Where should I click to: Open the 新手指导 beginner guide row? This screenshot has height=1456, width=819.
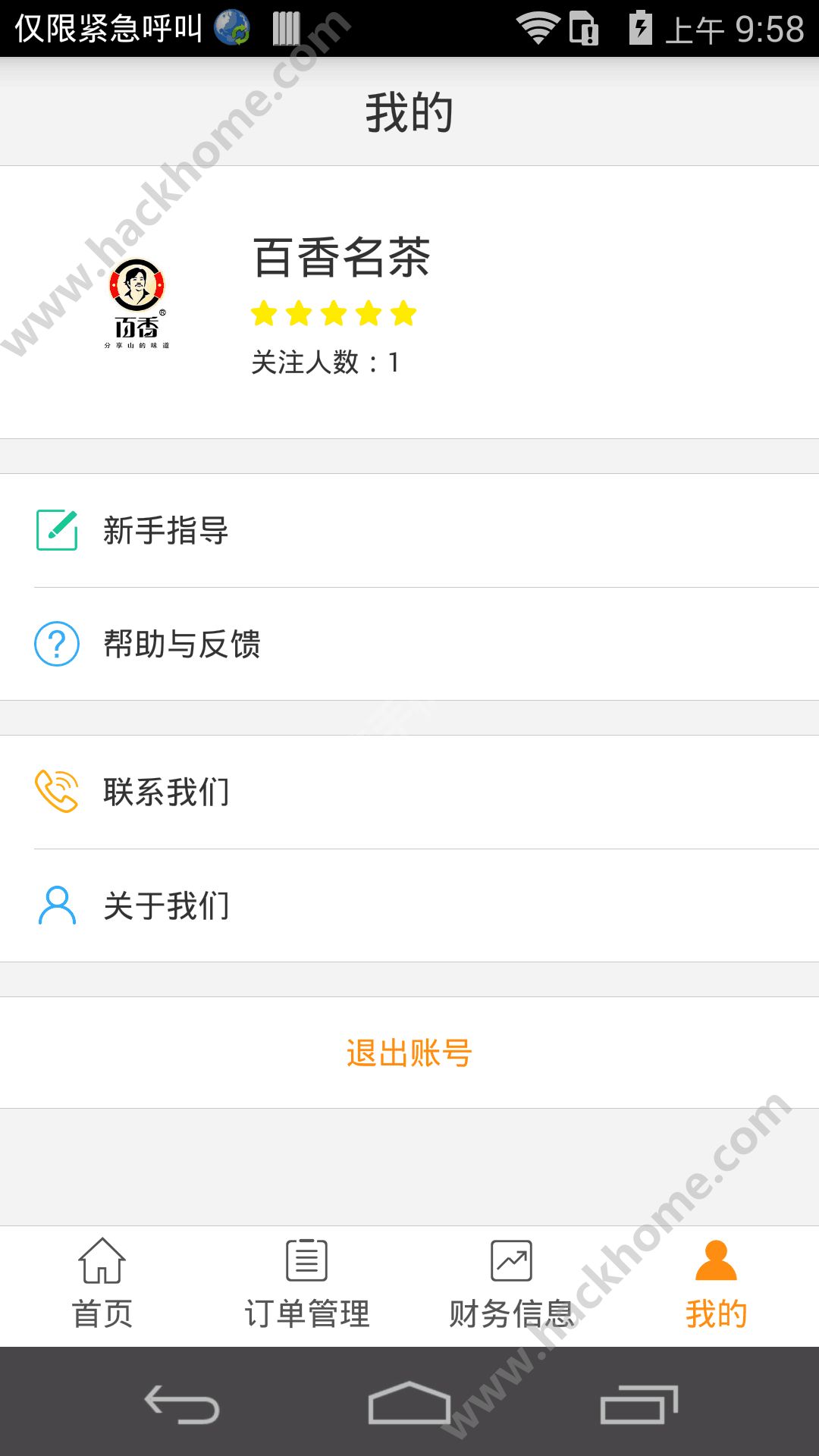[x=409, y=530]
